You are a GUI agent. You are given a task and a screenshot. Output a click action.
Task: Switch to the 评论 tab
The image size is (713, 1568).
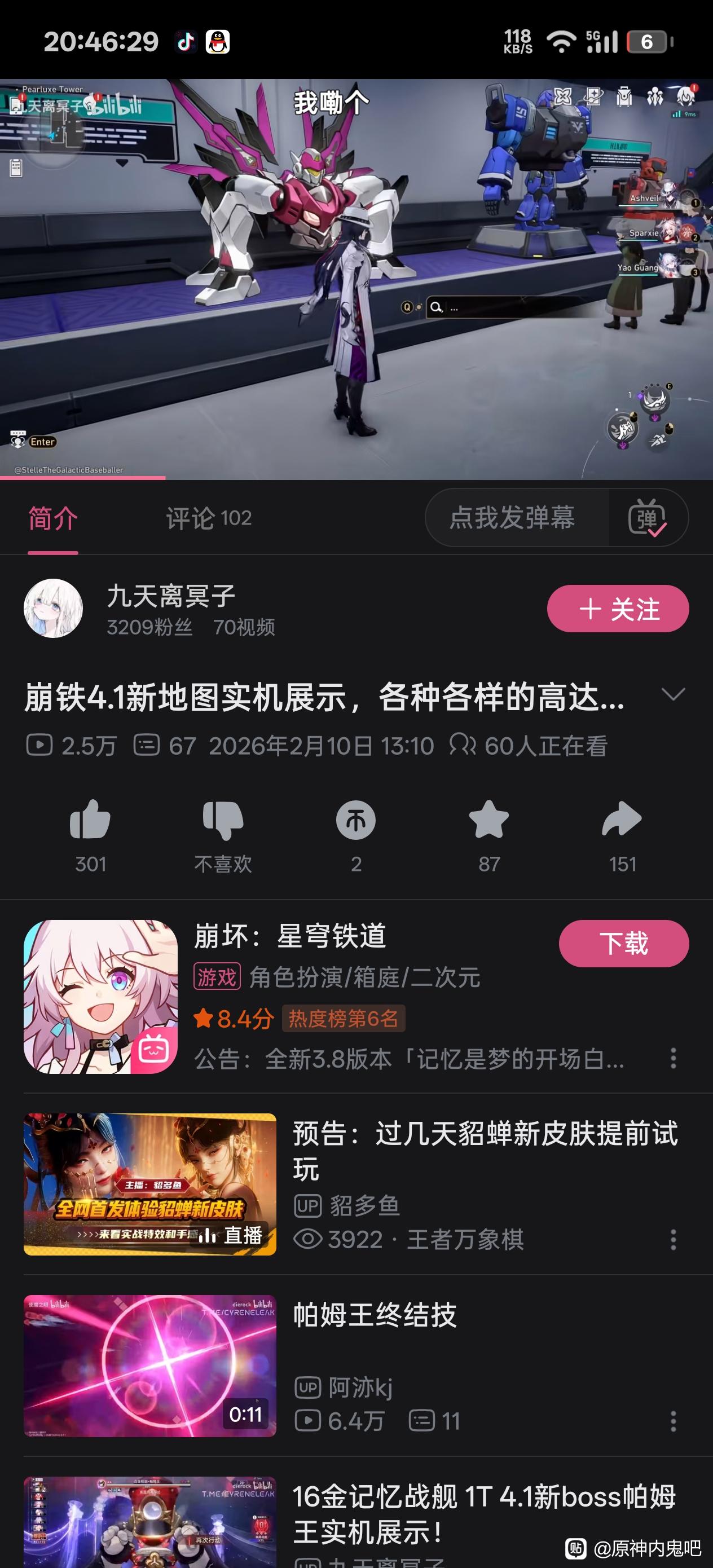tap(208, 518)
